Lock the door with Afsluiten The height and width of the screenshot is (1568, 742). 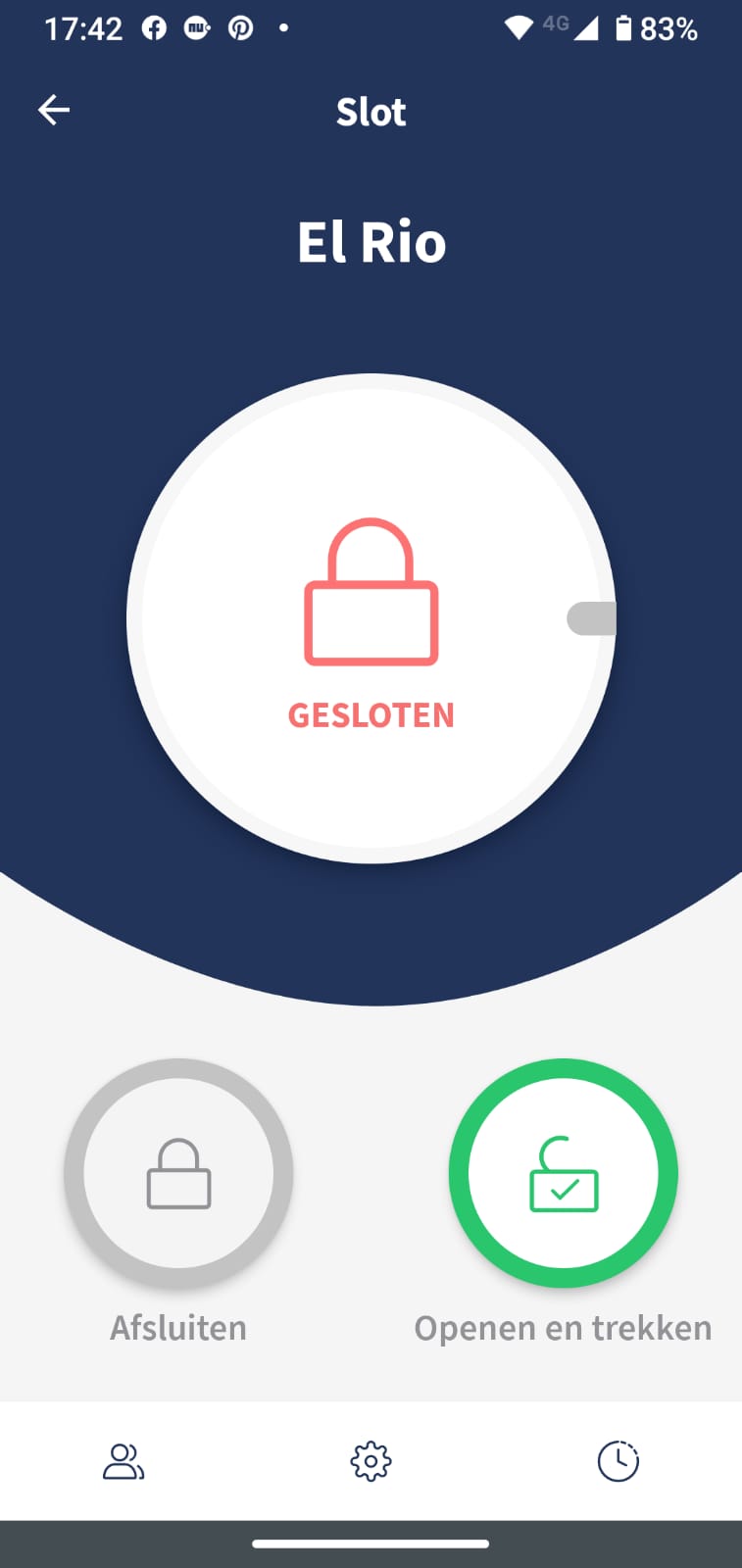[178, 1173]
